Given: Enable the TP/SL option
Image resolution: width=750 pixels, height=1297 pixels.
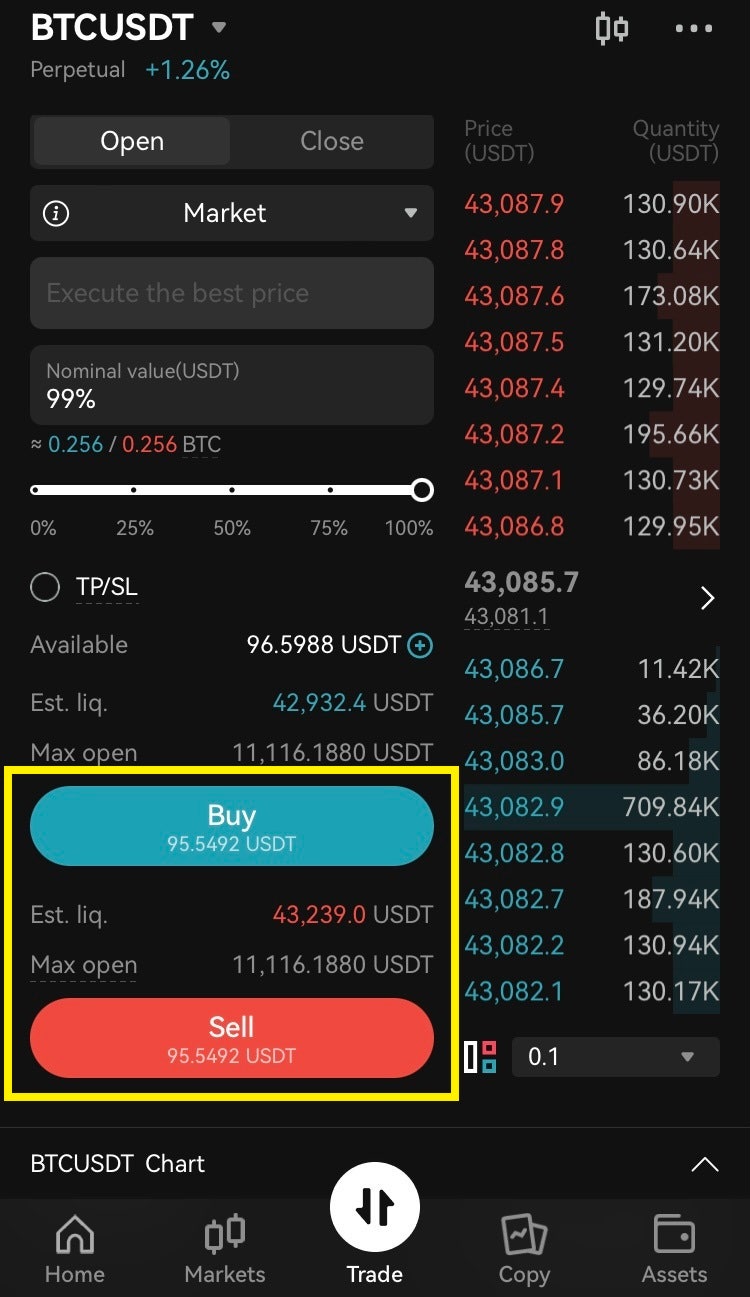Looking at the screenshot, I should tap(45, 587).
